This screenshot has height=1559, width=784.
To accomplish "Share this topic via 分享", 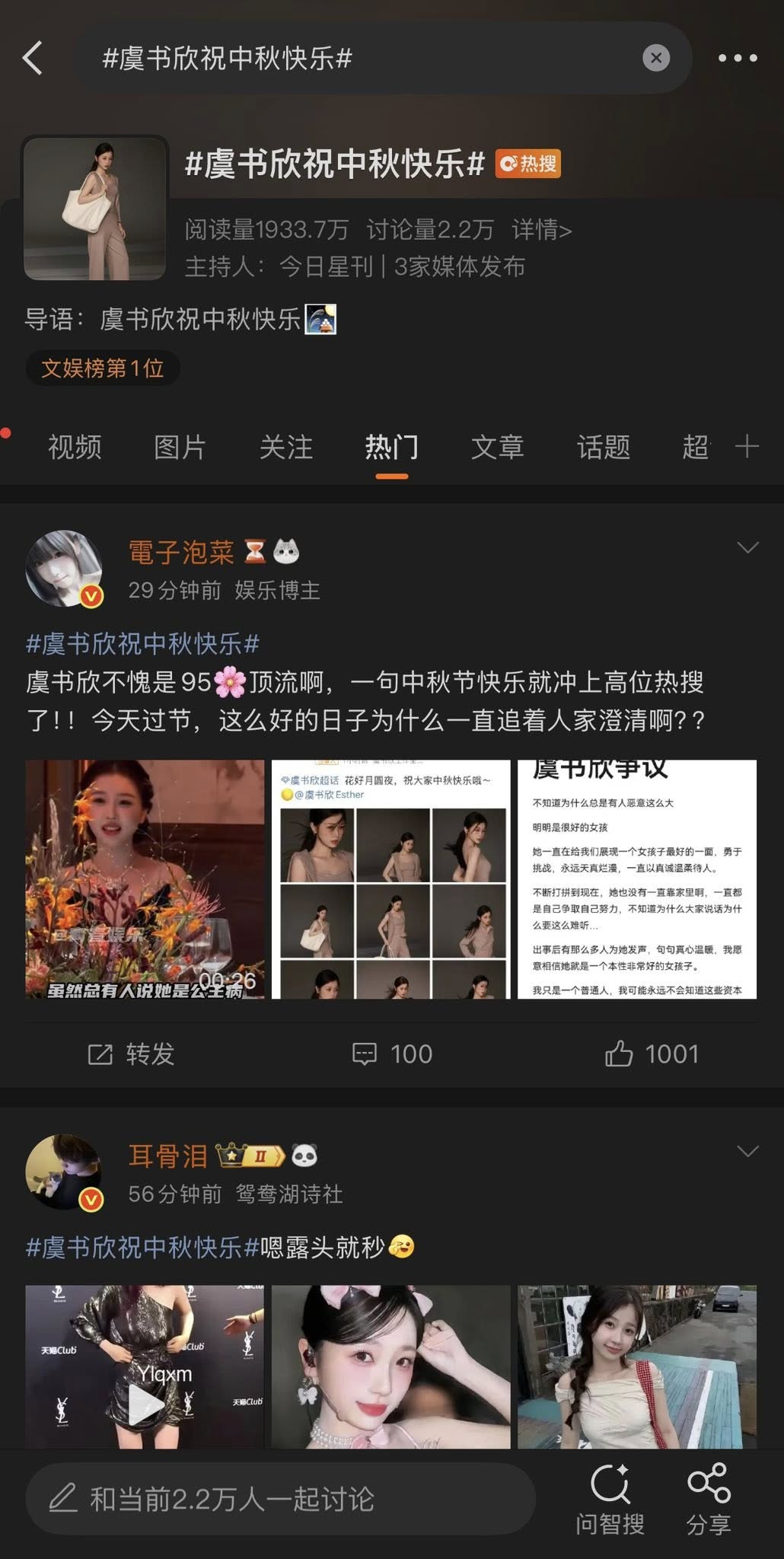I will [x=709, y=1497].
